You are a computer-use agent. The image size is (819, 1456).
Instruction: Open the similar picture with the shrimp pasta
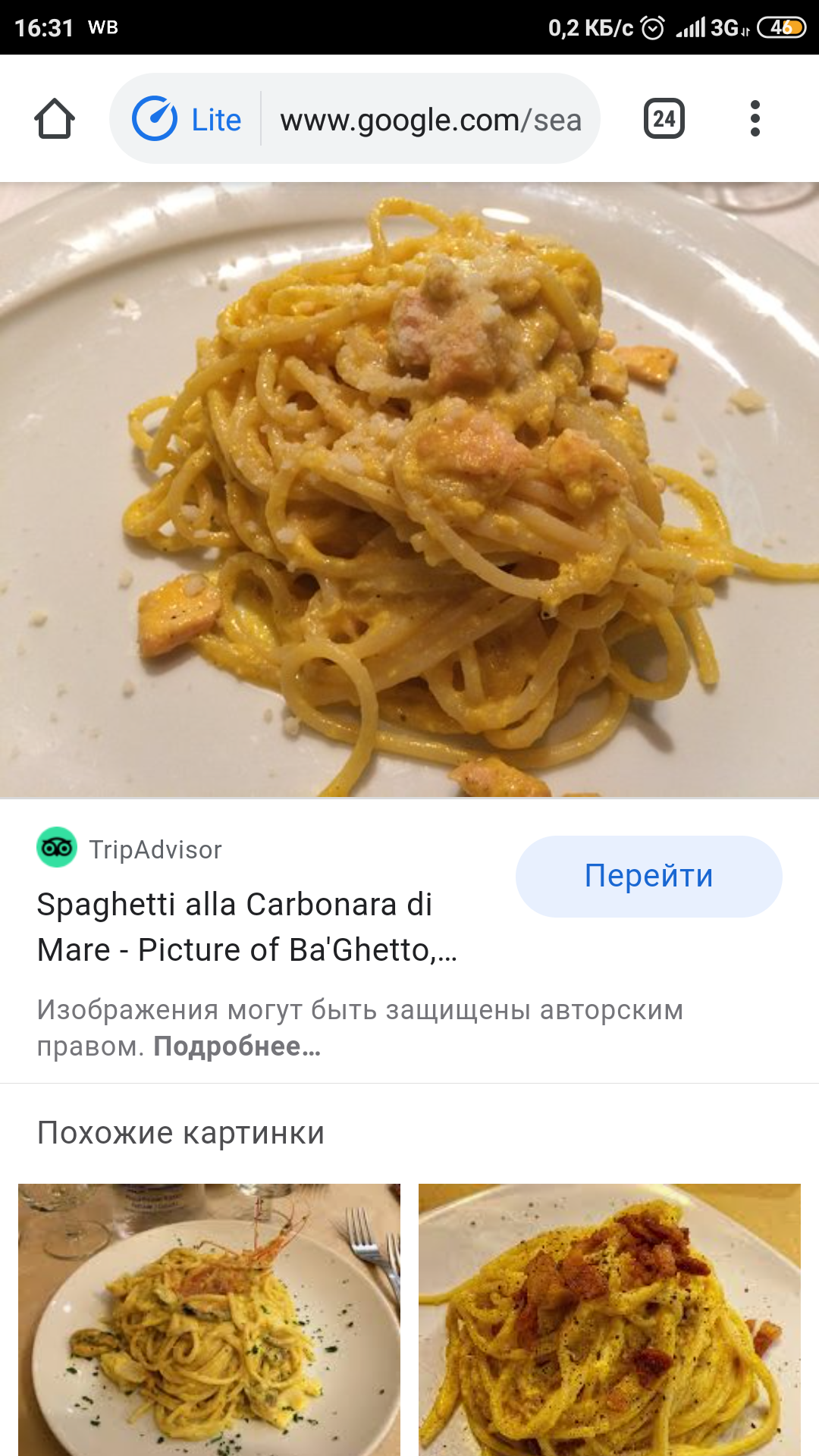click(209, 1319)
